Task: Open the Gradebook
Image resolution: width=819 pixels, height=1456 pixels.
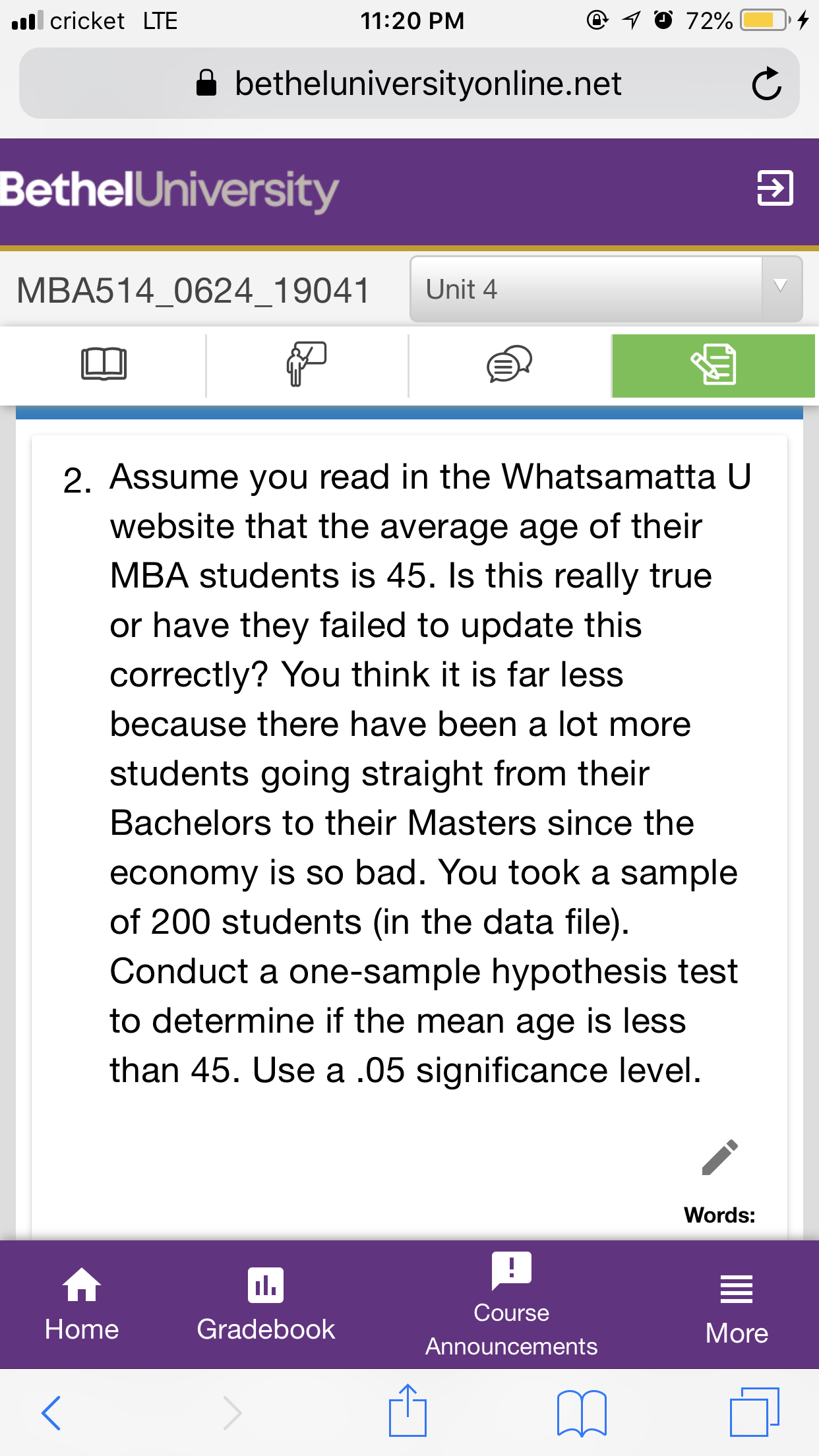Action: [266, 1305]
